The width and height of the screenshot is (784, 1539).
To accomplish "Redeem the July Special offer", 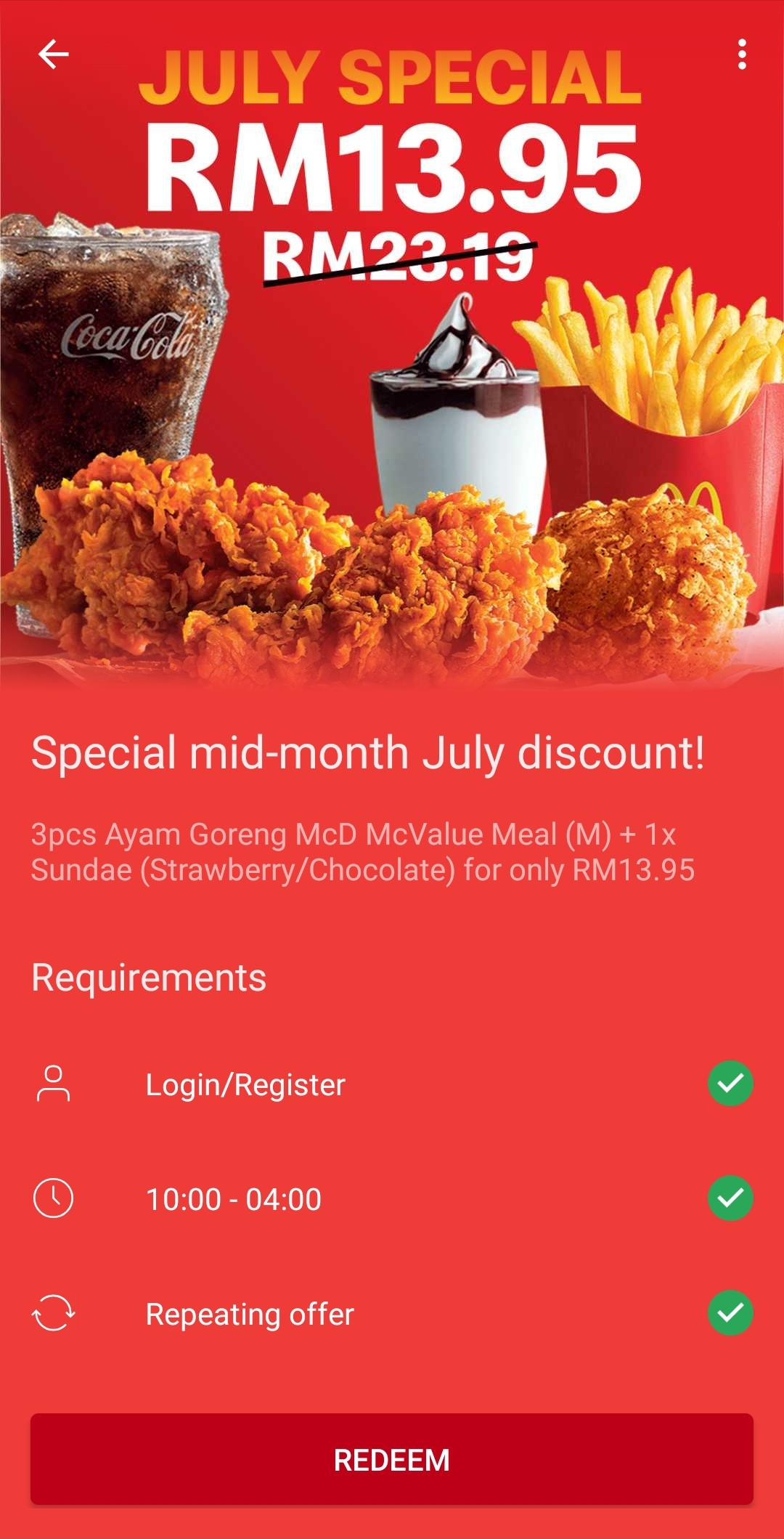I will tap(392, 1459).
